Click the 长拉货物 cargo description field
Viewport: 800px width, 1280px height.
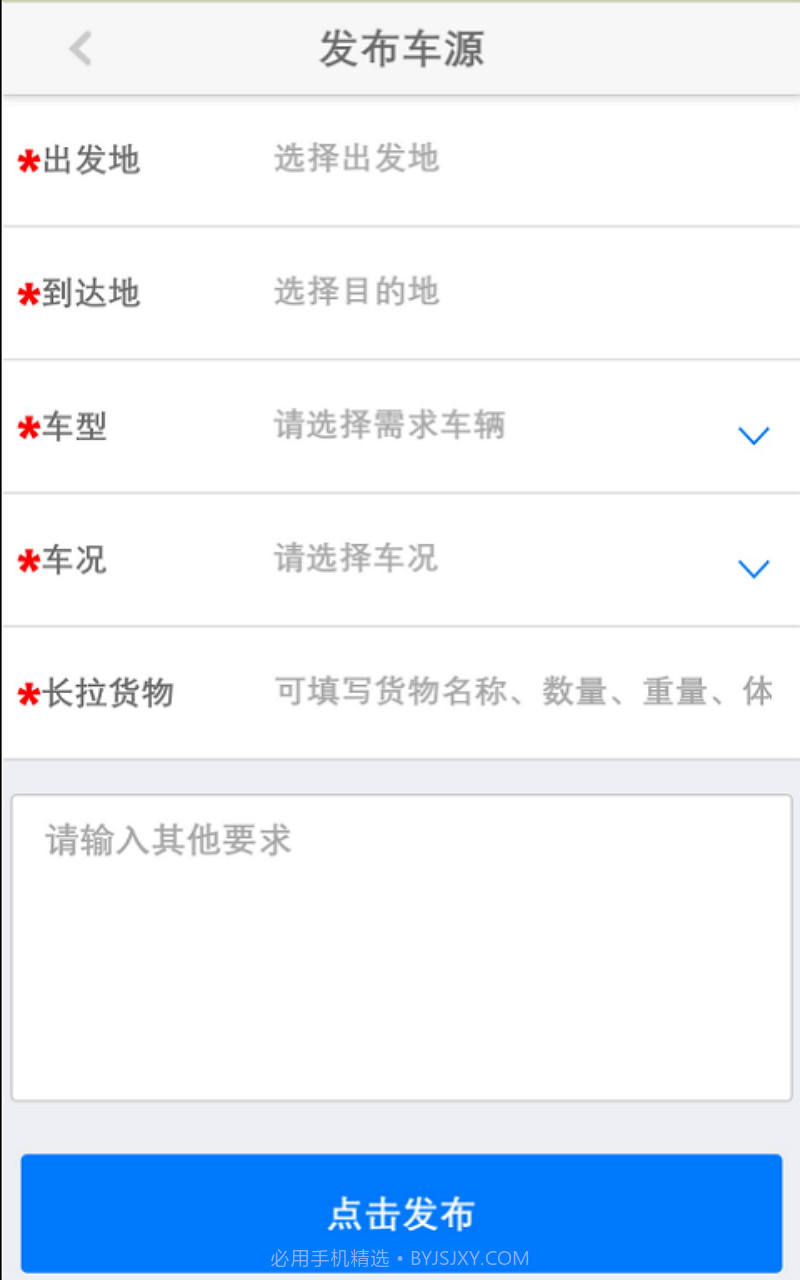coord(520,692)
